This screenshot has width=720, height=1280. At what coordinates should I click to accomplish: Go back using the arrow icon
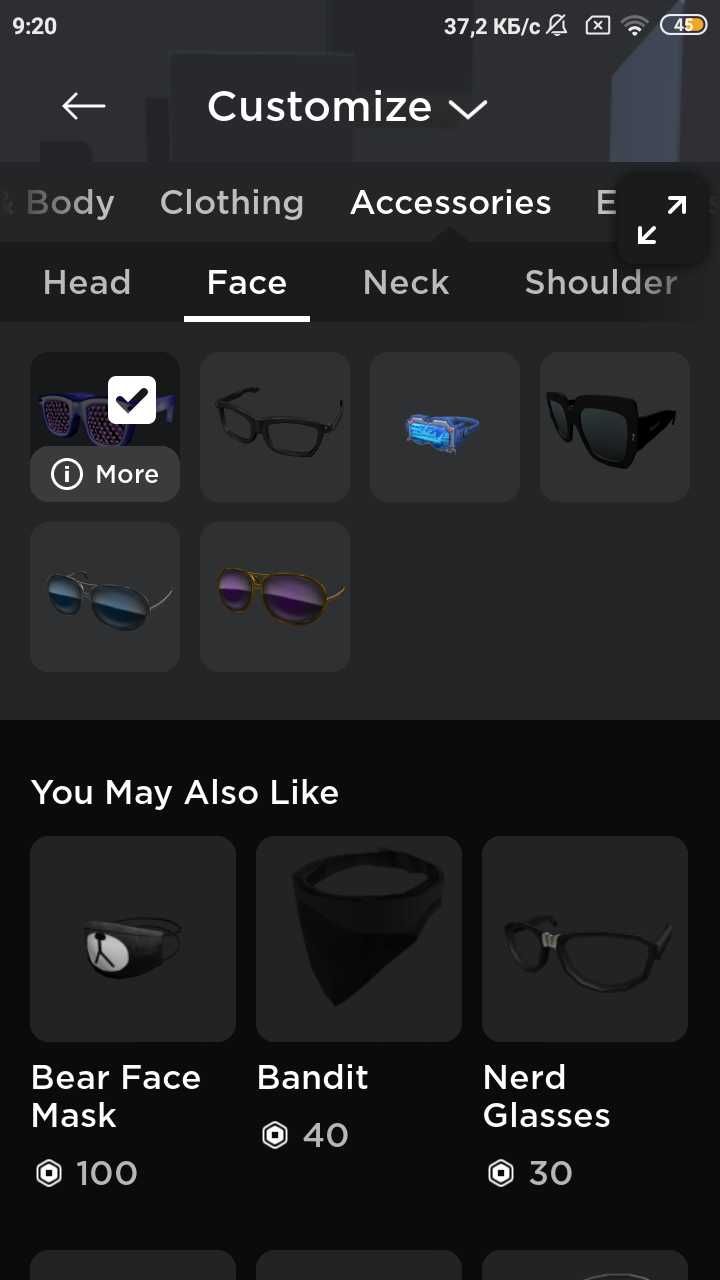(83, 106)
